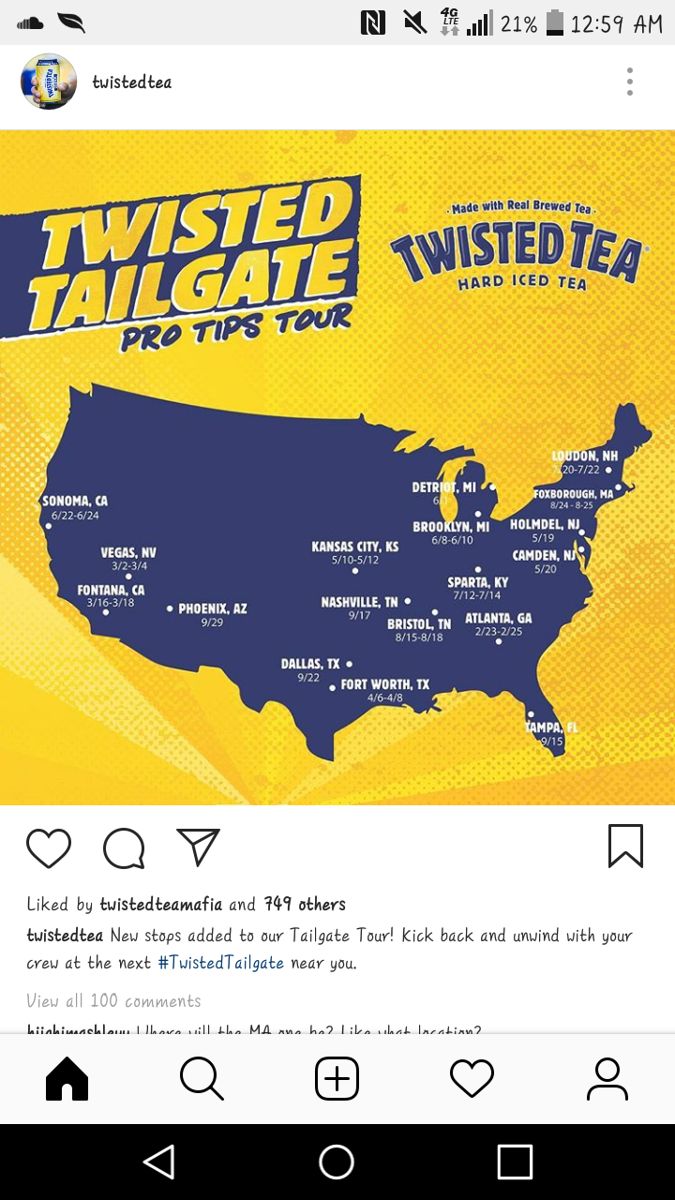Open the post overflow menu

point(629,82)
